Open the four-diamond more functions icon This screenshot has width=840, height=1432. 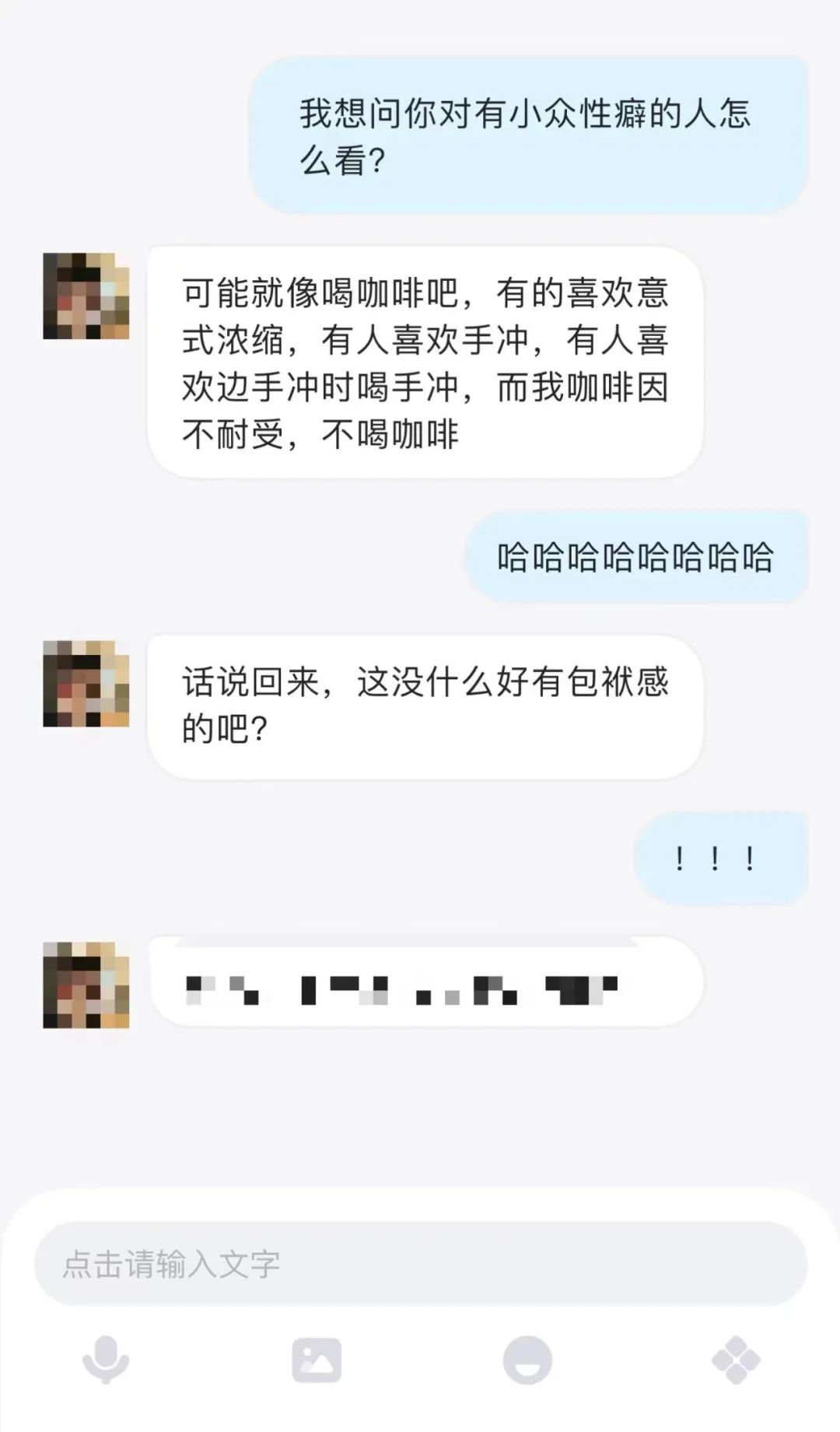(736, 1360)
